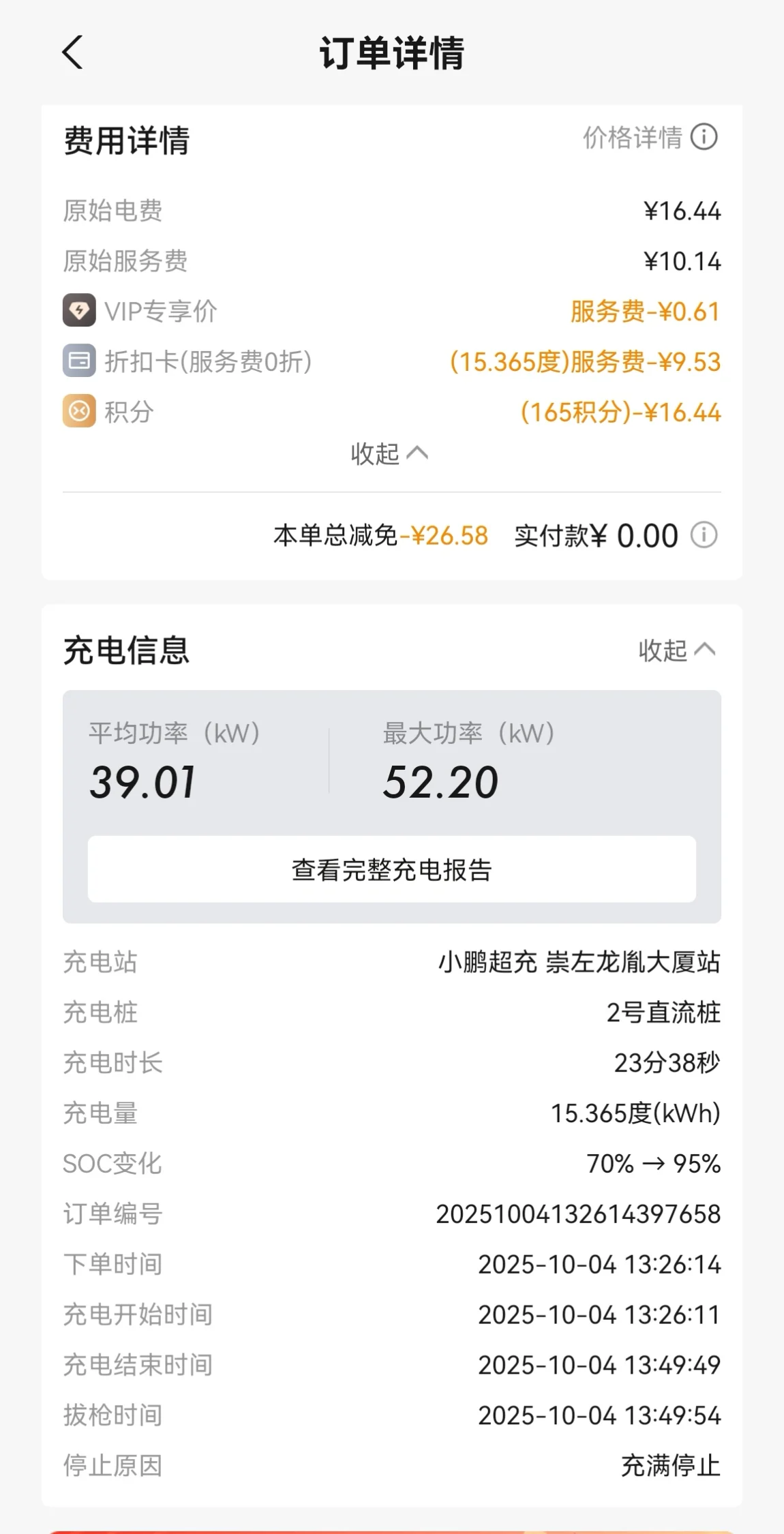Tap the info icon beside 实付款
The width and height of the screenshot is (784, 1534).
704,535
